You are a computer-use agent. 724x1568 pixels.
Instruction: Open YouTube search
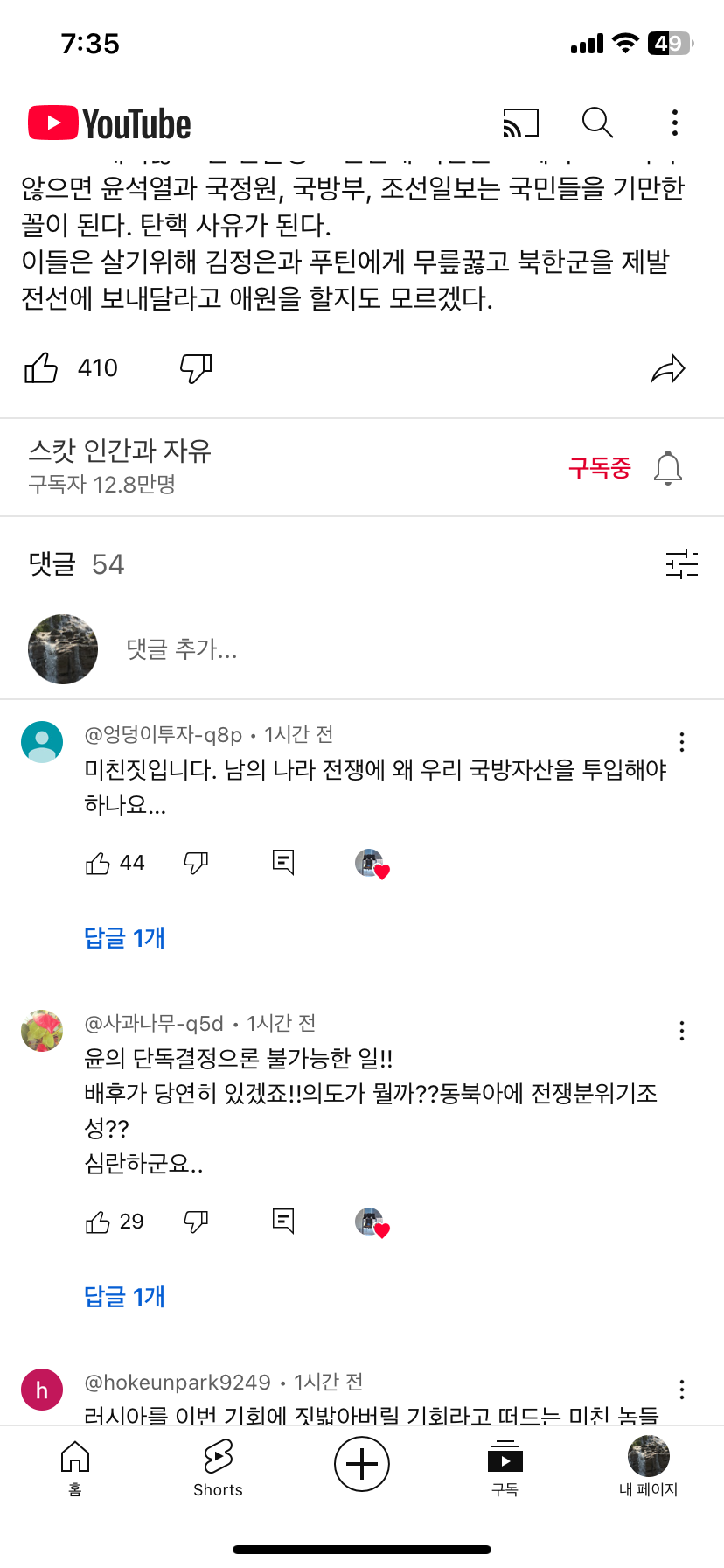(x=597, y=122)
